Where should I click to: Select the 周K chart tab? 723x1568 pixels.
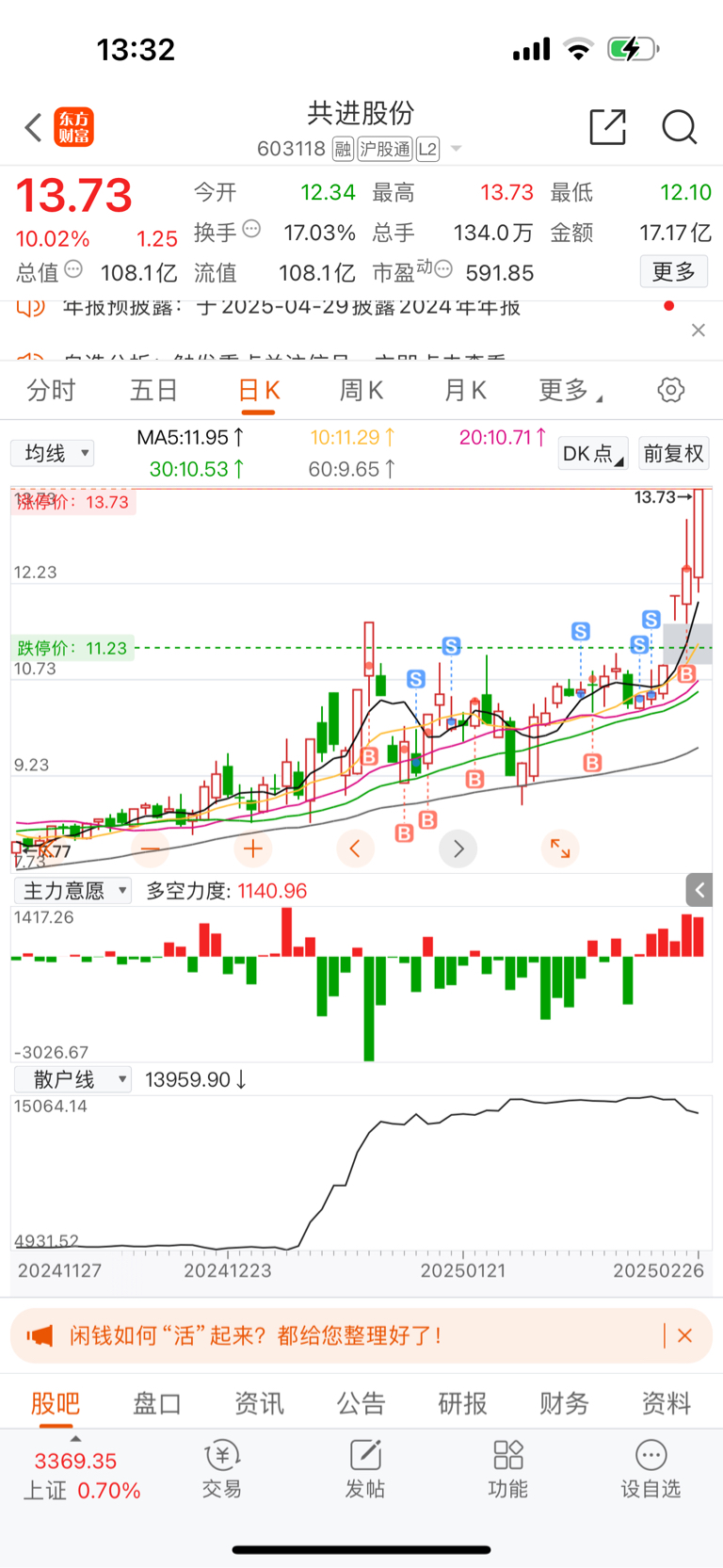(x=361, y=390)
